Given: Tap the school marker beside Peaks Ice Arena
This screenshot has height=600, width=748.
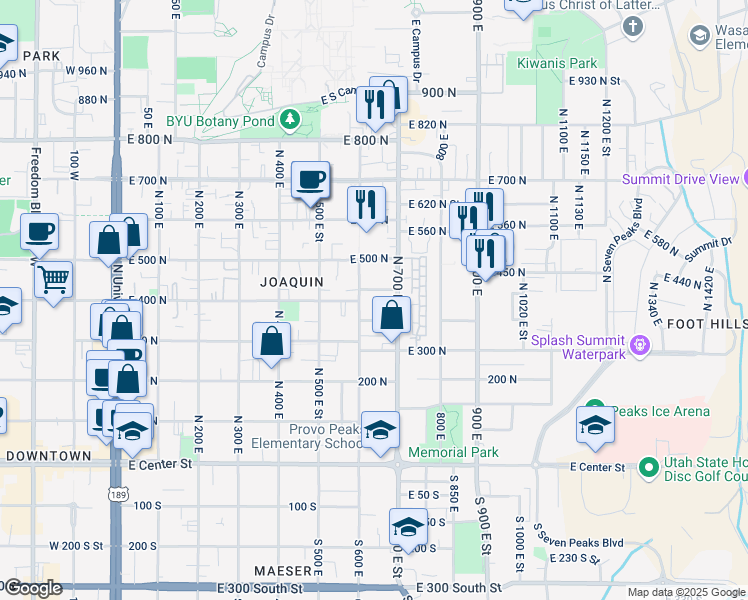Looking at the screenshot, I should 595,428.
